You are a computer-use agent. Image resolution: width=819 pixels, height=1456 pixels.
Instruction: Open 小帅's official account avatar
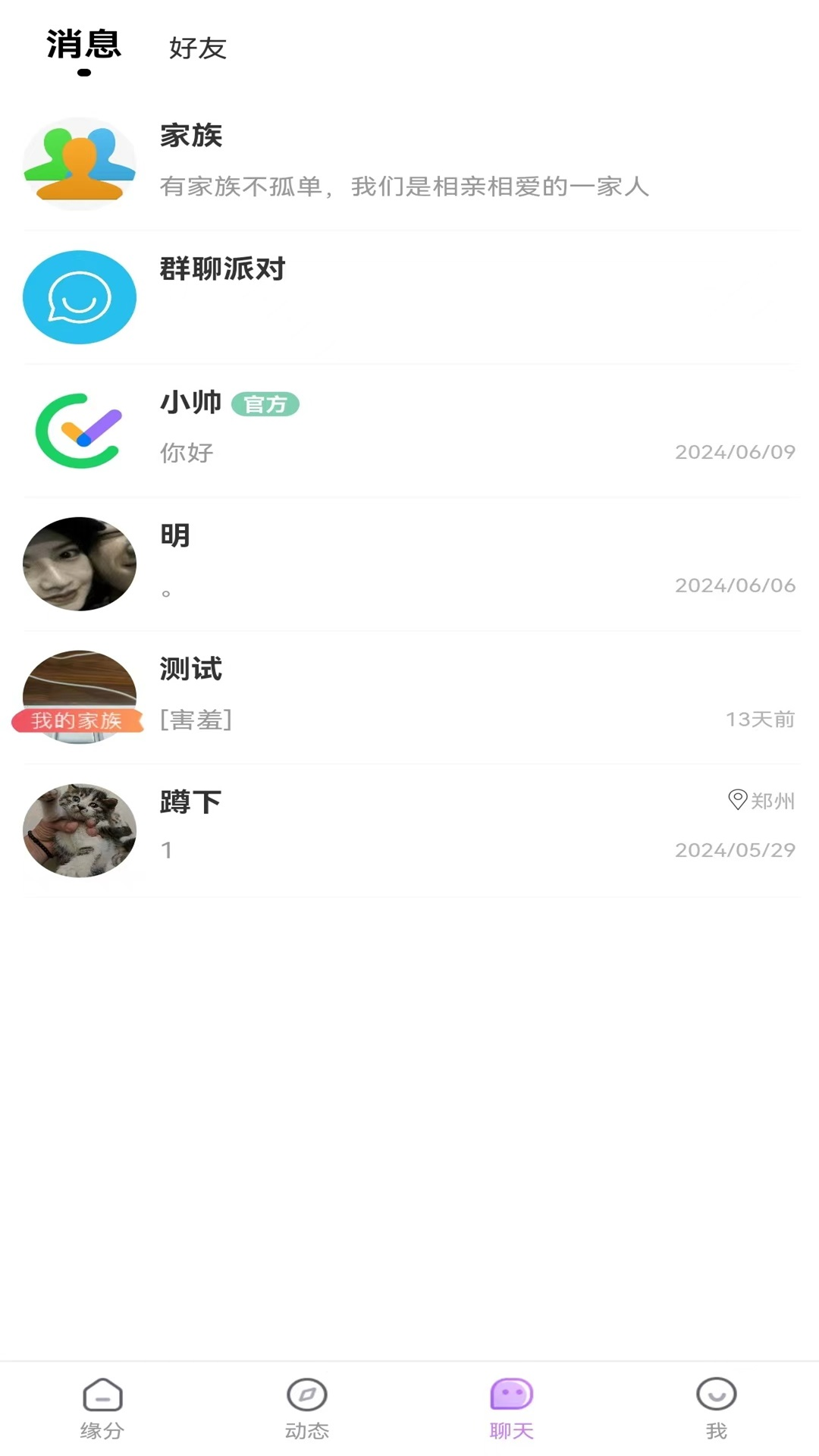pos(79,431)
